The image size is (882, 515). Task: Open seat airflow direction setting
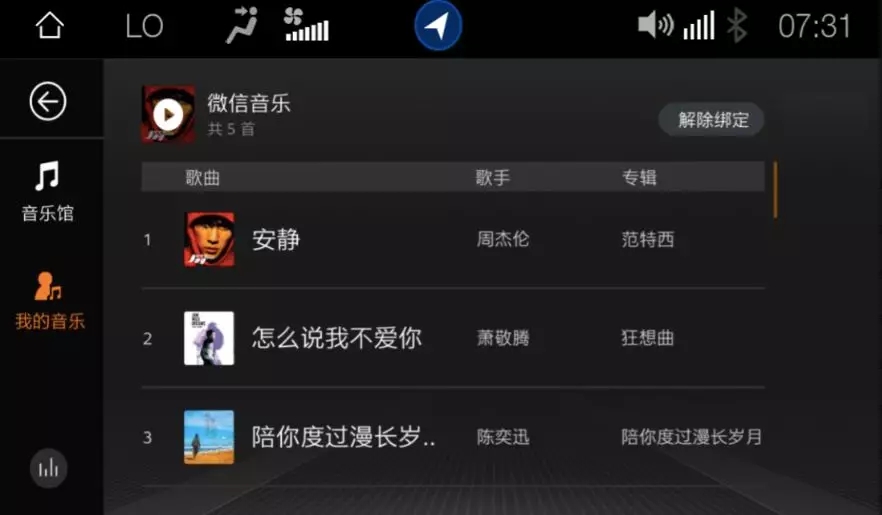point(241,26)
